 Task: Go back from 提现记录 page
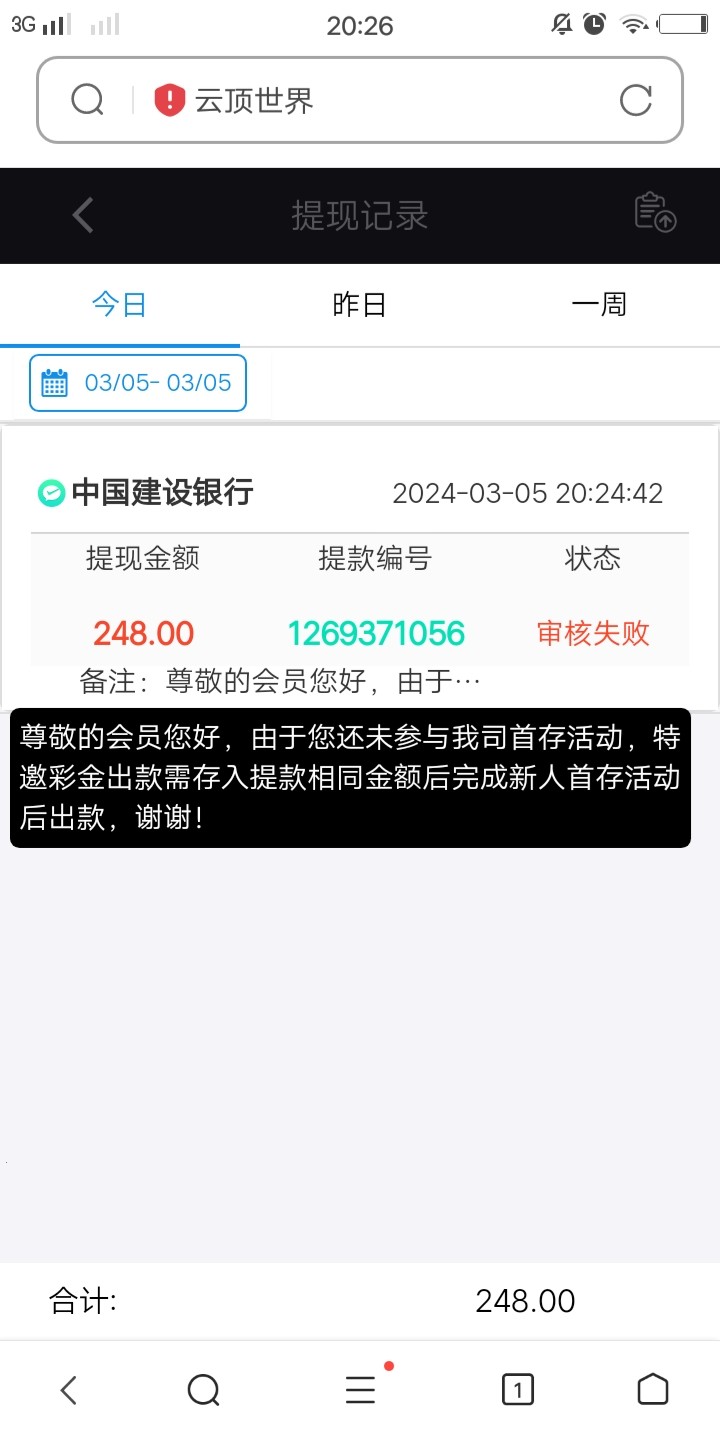[83, 215]
